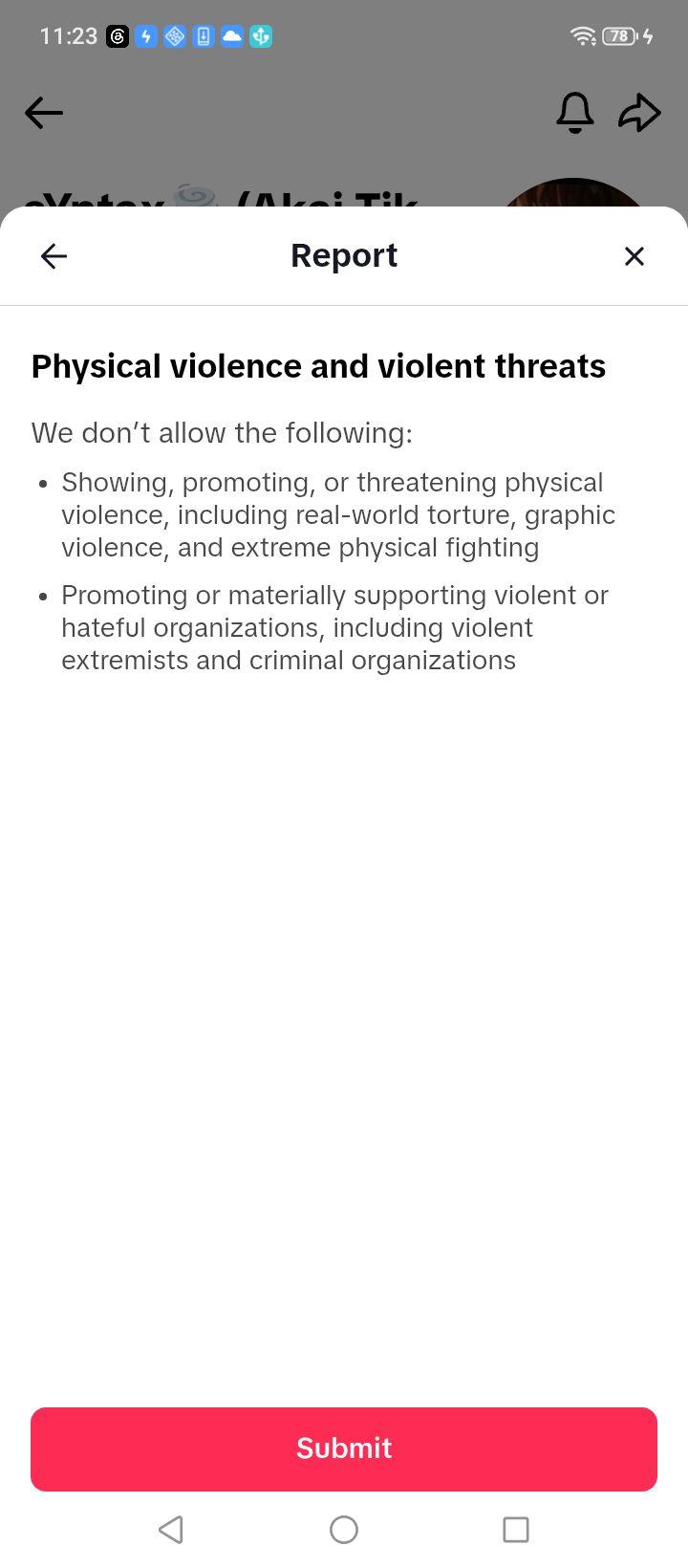Submit the violence report

tap(344, 1448)
